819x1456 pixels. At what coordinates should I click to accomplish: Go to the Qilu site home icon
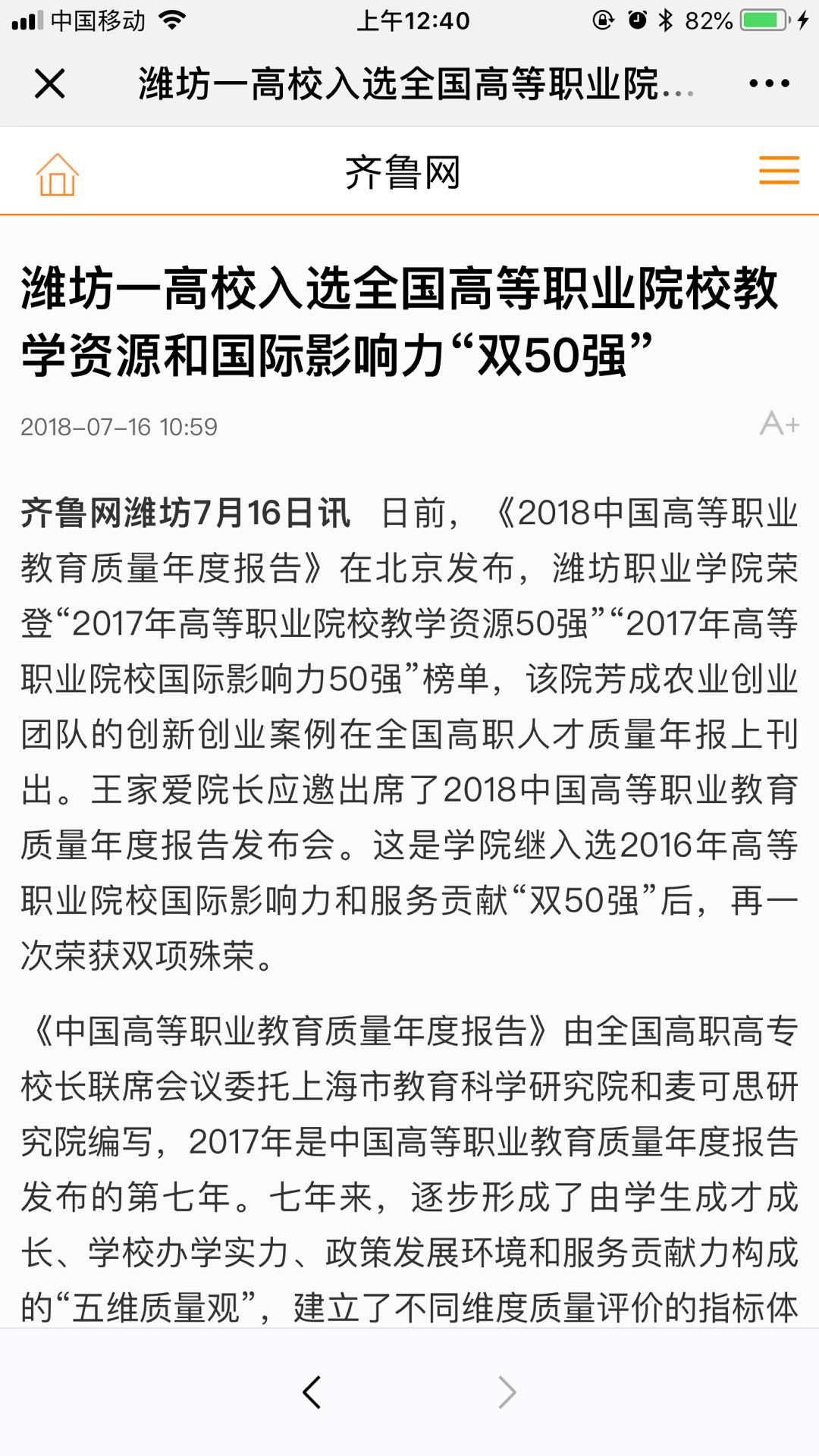coord(57,174)
